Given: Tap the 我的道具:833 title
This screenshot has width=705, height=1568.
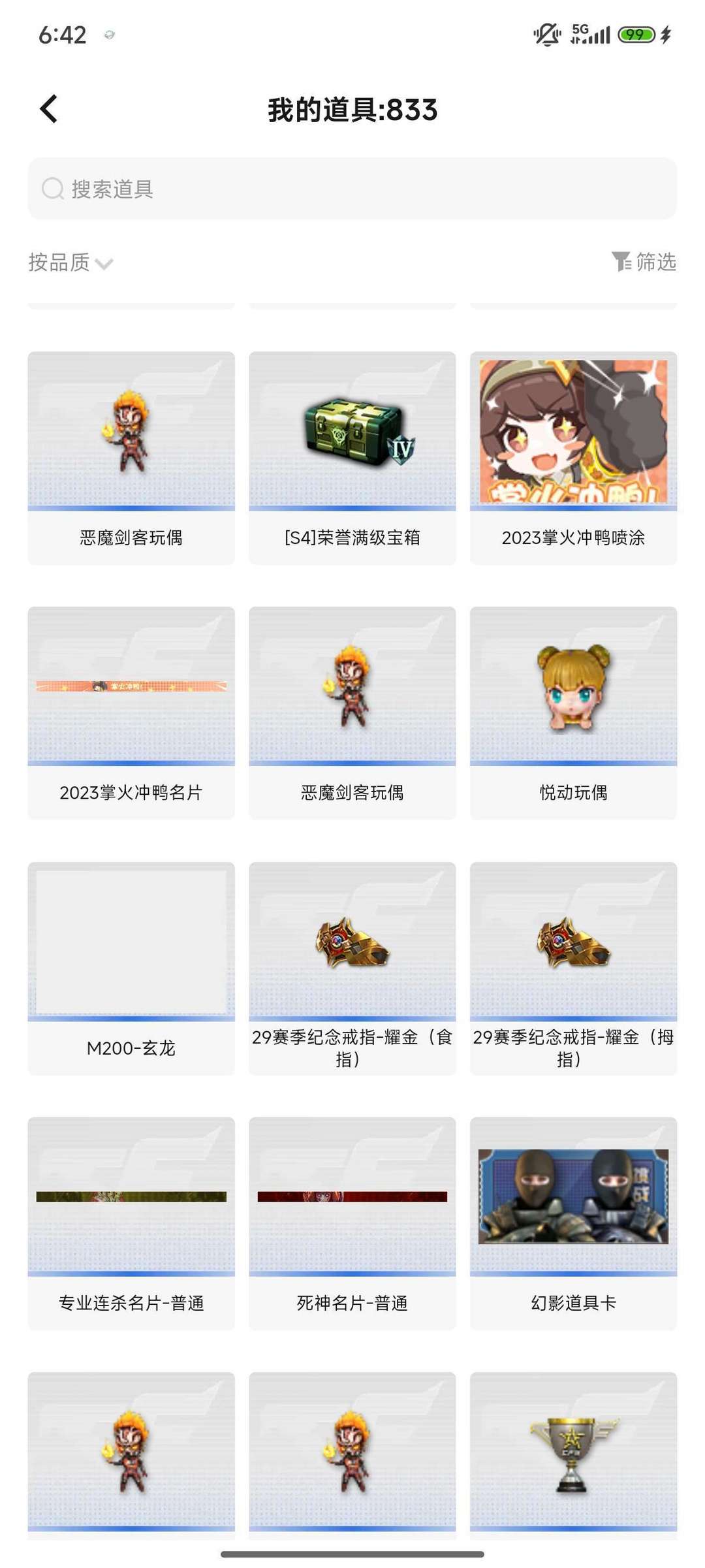Looking at the screenshot, I should click(352, 110).
